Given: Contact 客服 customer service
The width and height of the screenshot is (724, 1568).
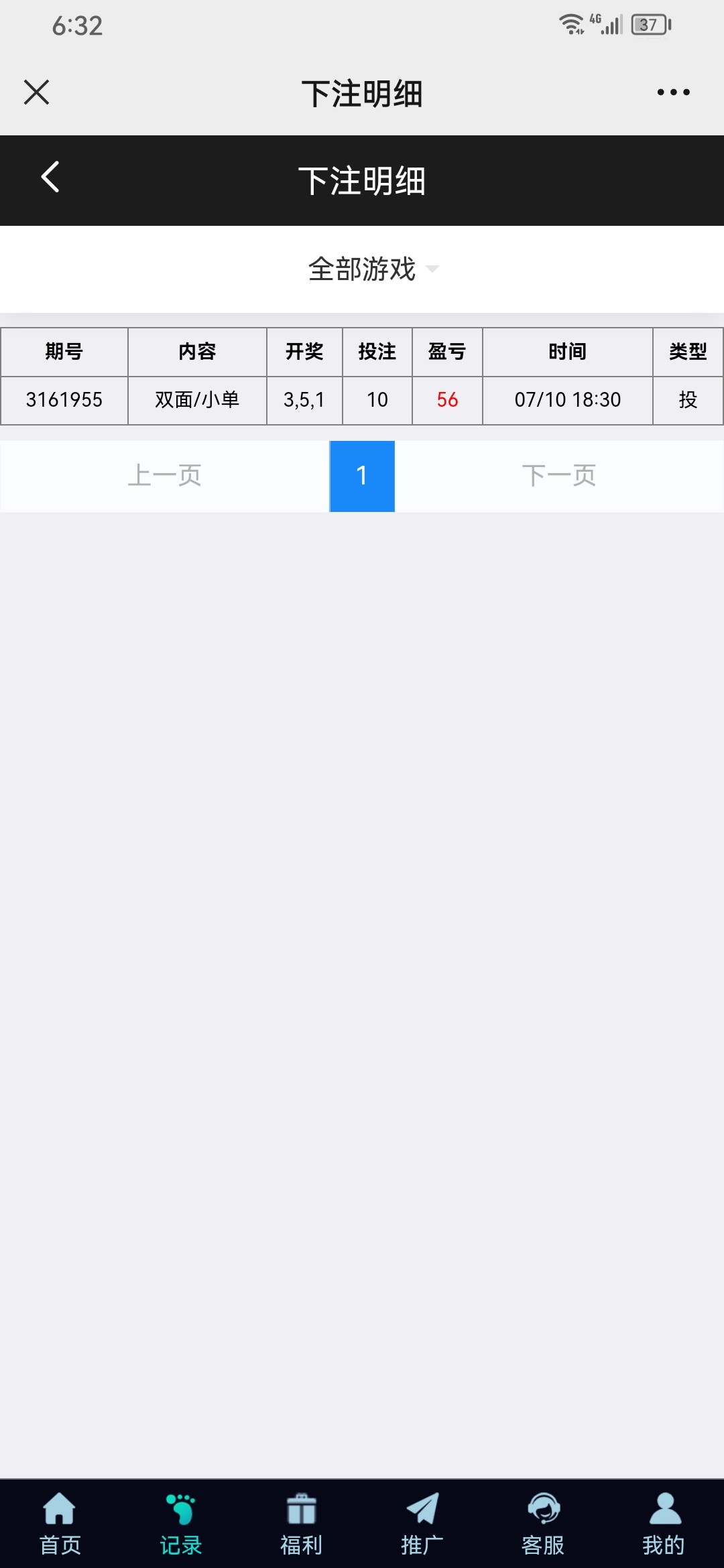Looking at the screenshot, I should coord(543,1524).
